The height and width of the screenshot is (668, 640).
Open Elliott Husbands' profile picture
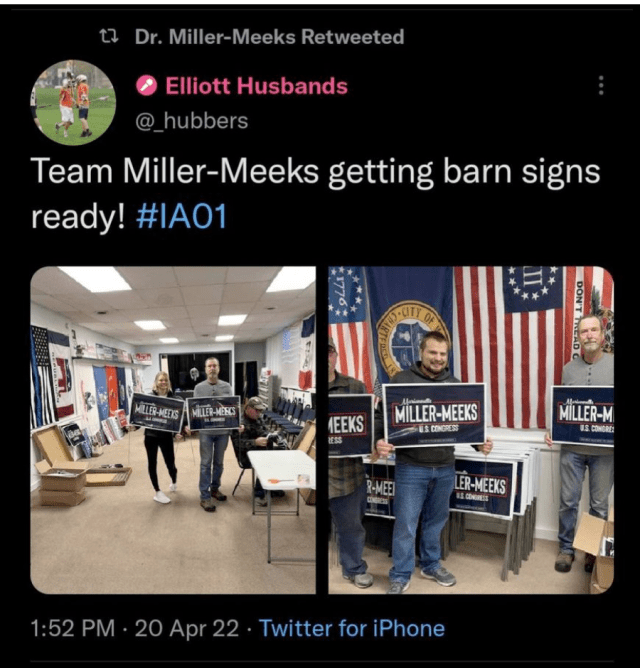(x=74, y=103)
